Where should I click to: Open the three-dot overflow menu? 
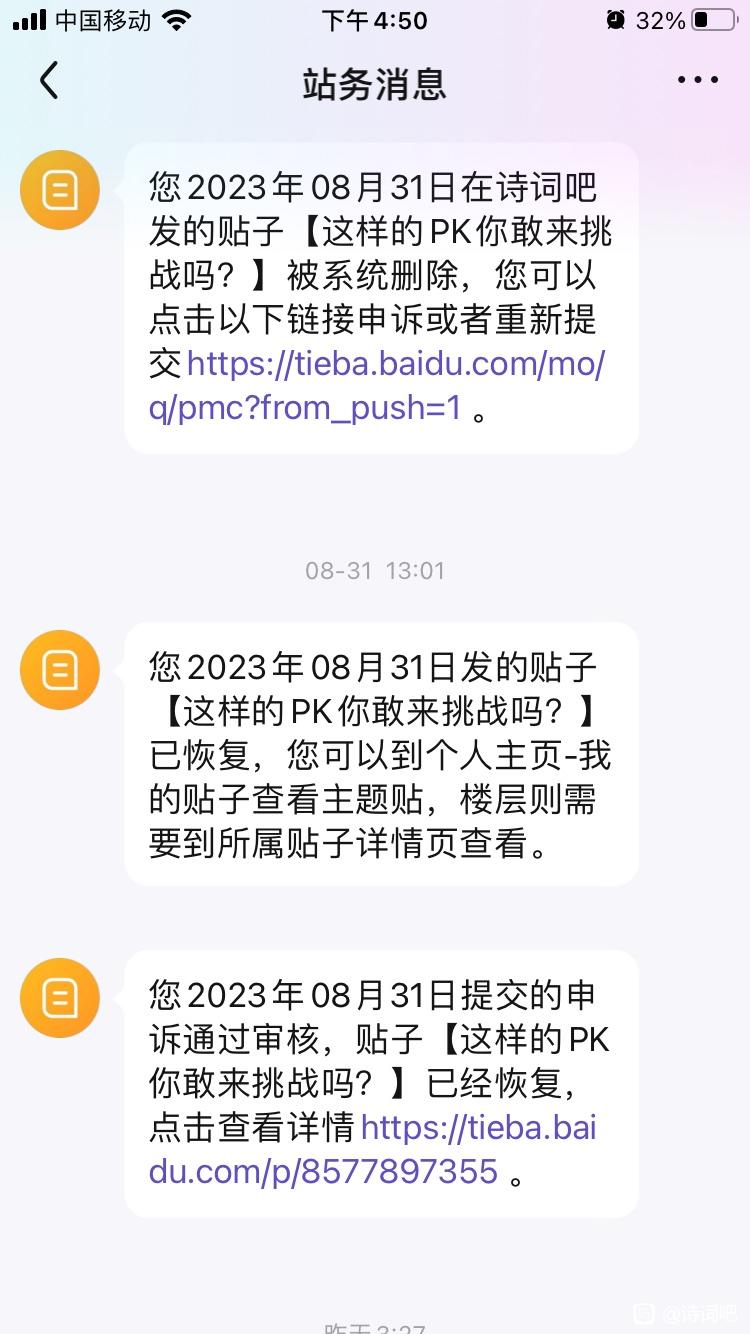click(698, 81)
